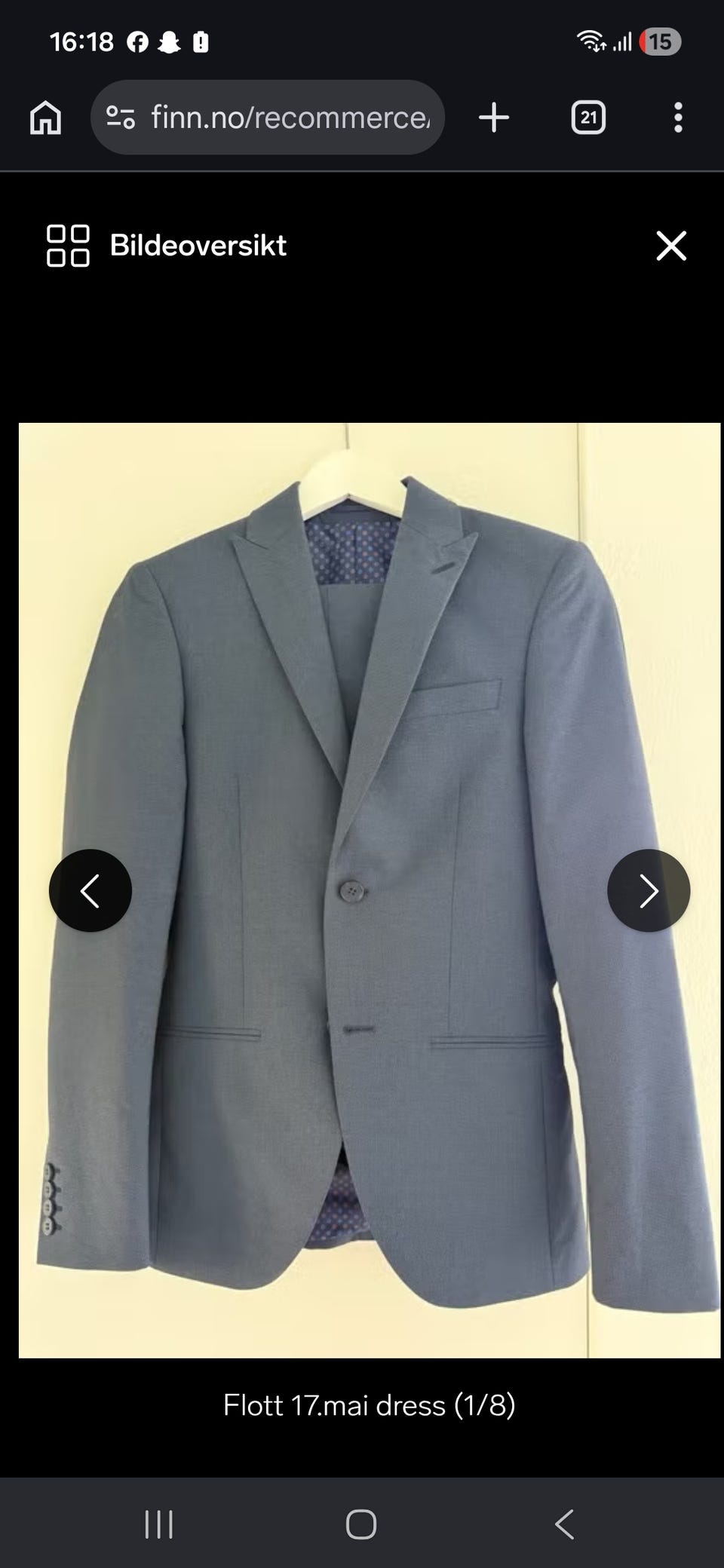Viewport: 724px width, 1568px height.
Task: Go to the previous photo
Action: click(90, 890)
